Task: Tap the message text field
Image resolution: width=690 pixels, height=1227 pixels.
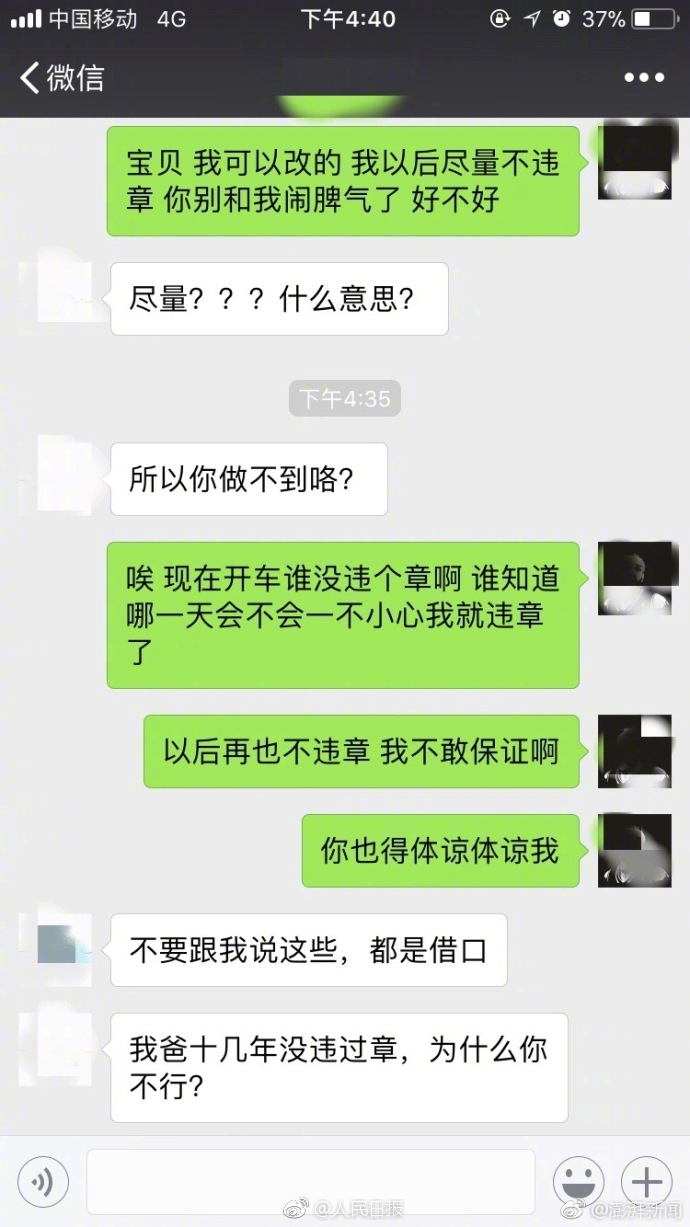Action: click(310, 1182)
